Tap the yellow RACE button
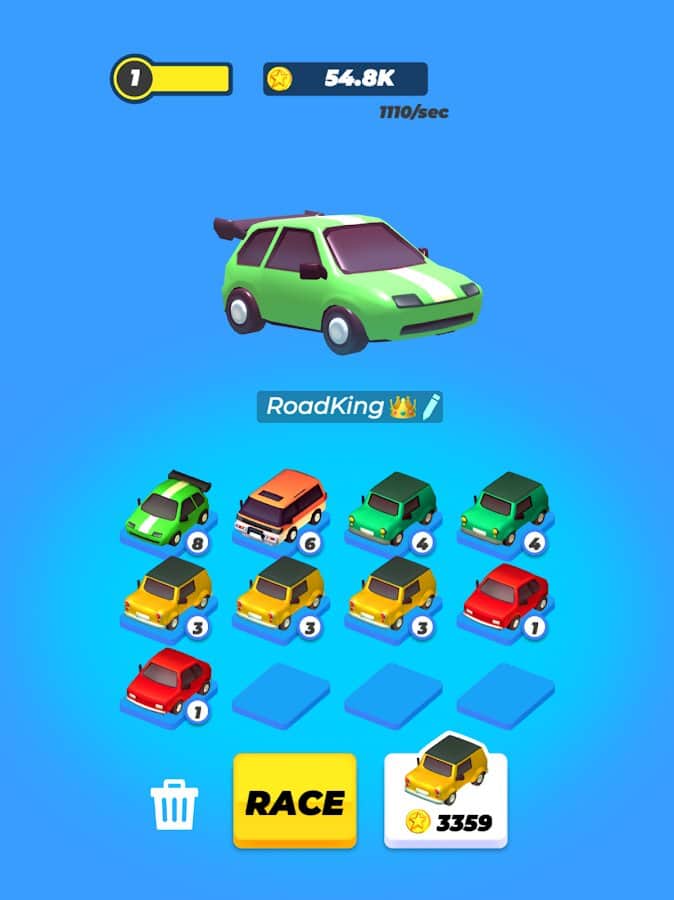This screenshot has width=674, height=900. 295,801
